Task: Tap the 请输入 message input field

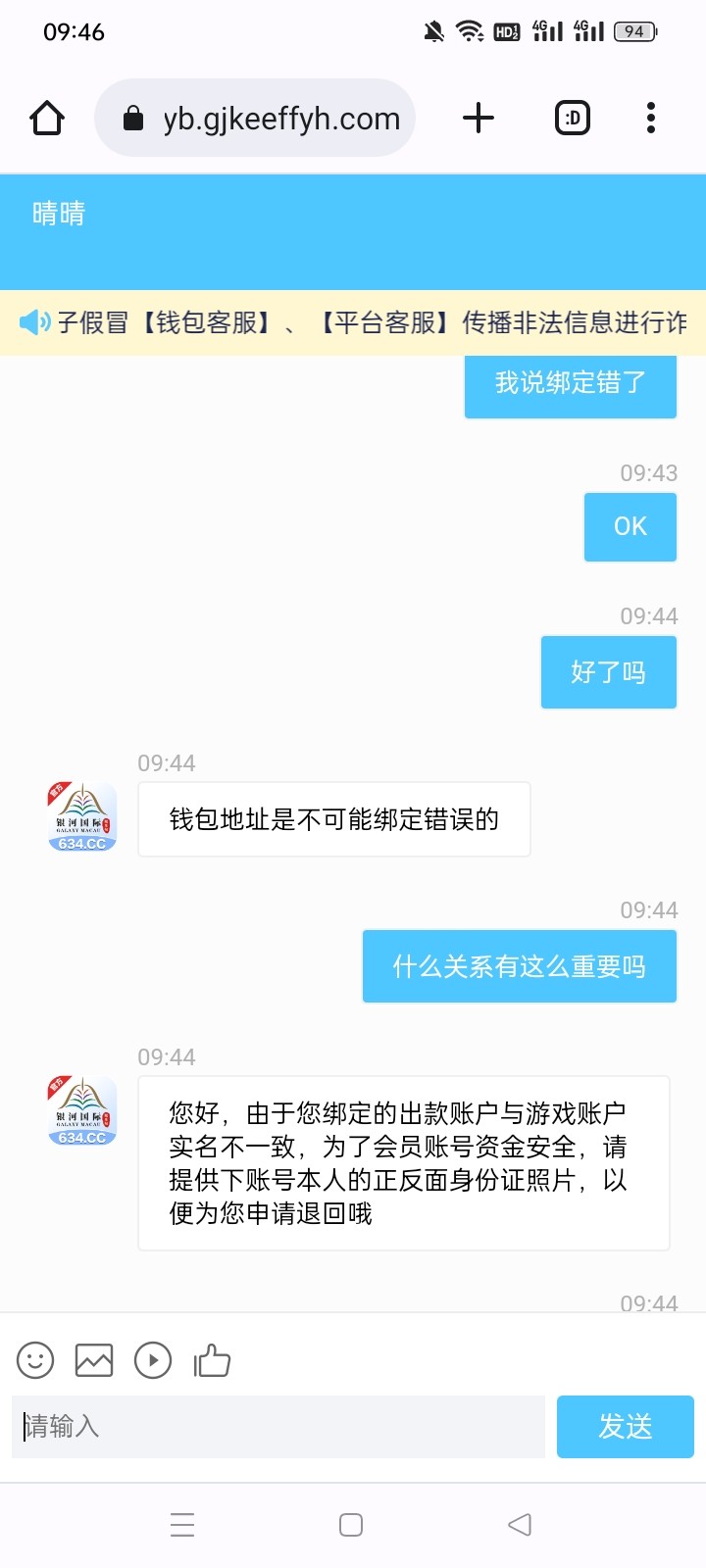Action: (x=277, y=1427)
